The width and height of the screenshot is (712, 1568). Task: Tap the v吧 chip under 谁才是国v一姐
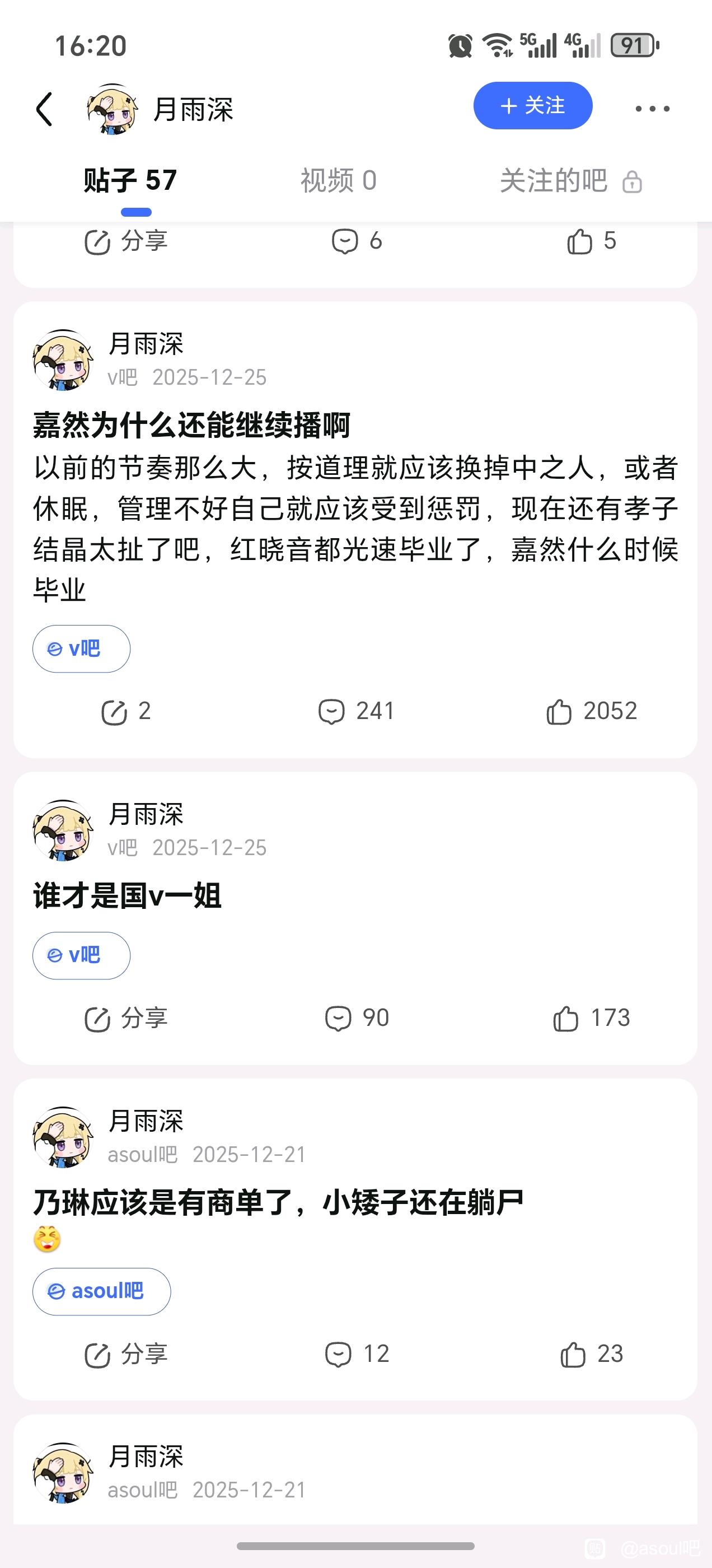82,956
